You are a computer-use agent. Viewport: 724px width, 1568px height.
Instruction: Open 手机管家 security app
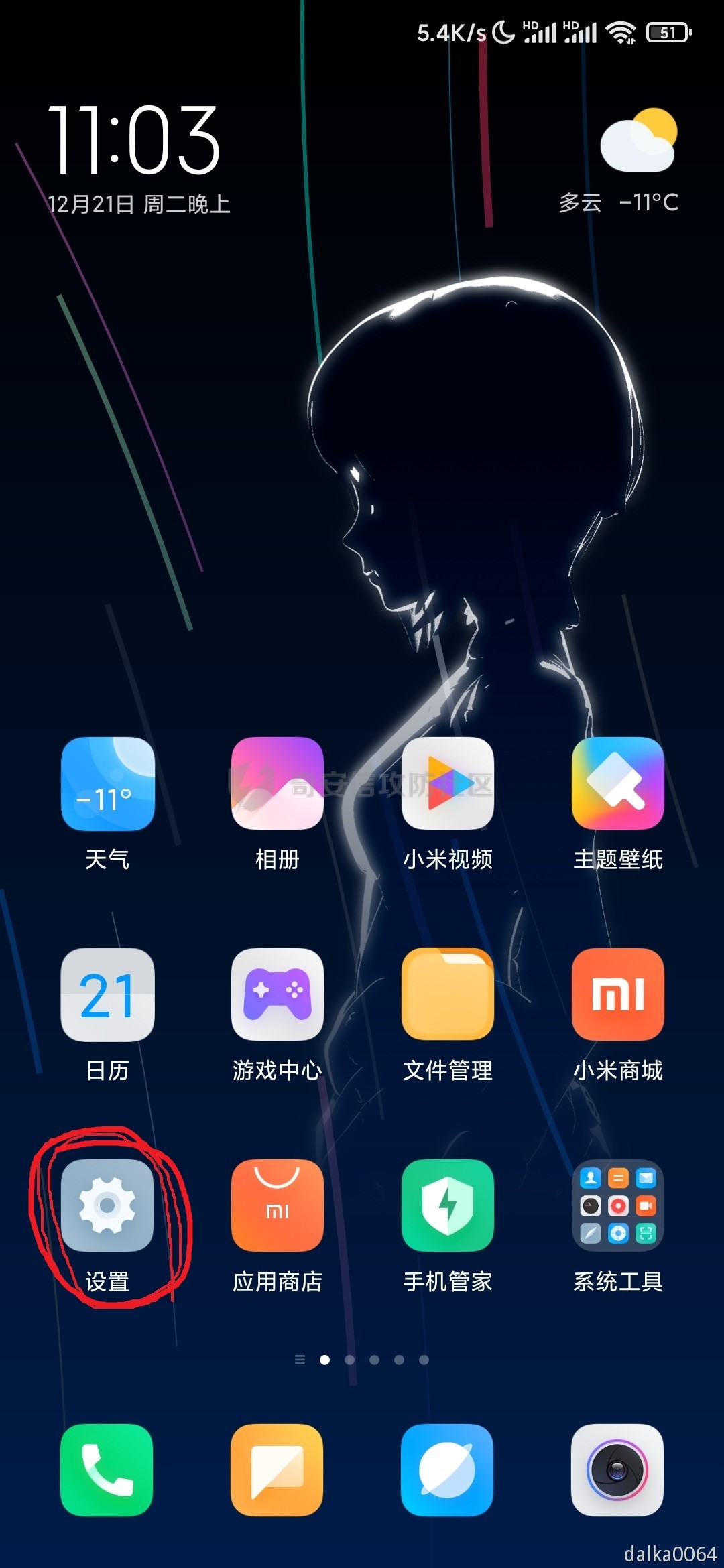[x=448, y=1205]
